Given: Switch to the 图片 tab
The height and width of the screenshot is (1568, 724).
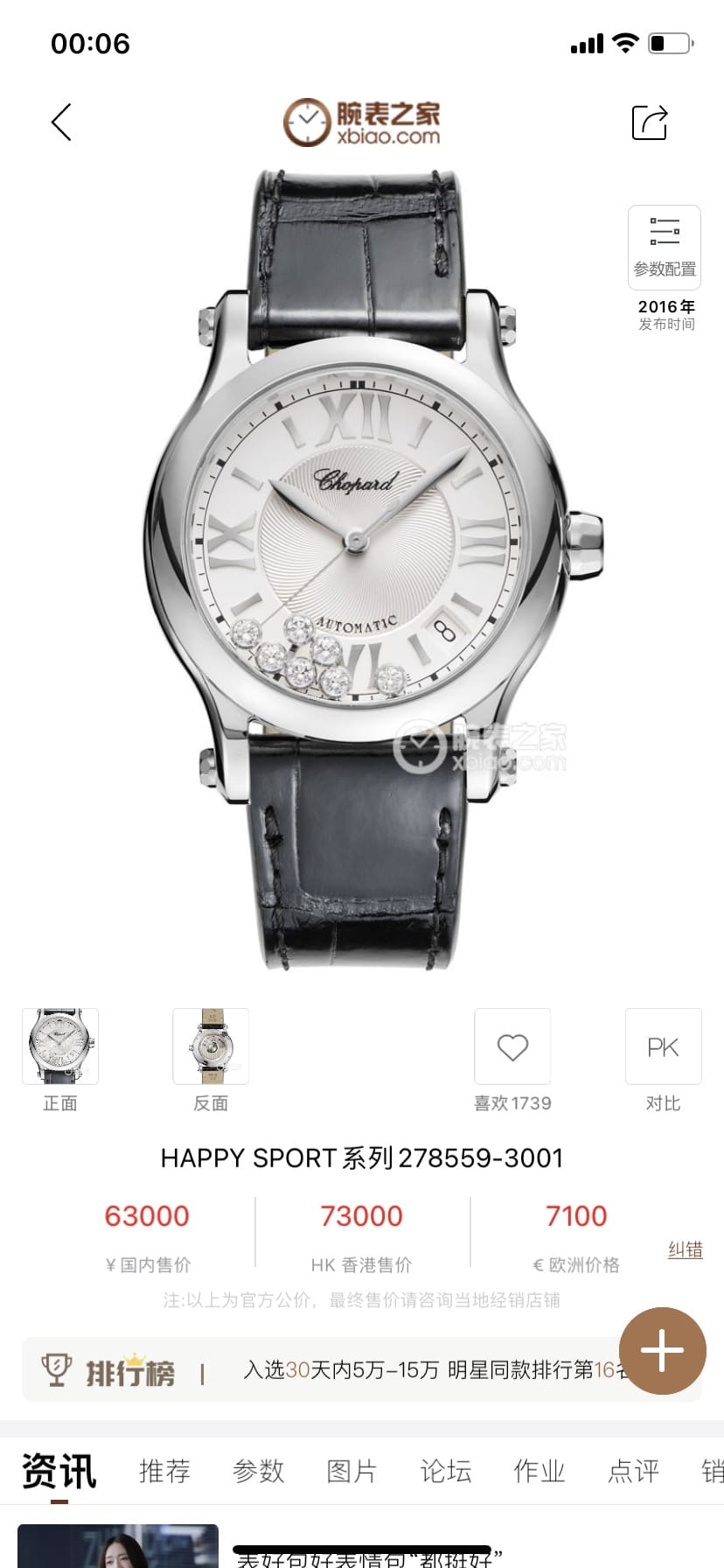Looking at the screenshot, I should pos(352,1471).
